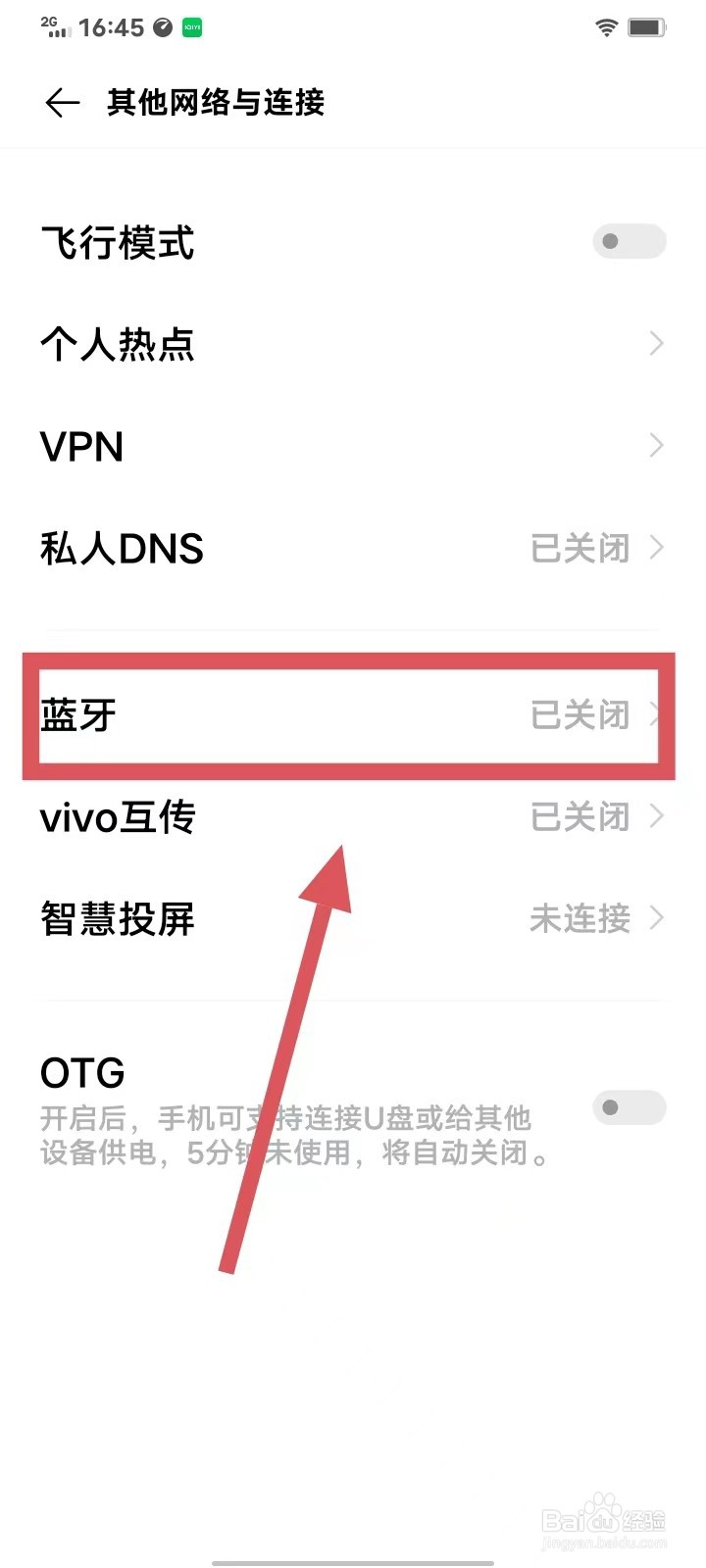Enable 飞行模式 (airplane mode) toggle

(x=629, y=241)
